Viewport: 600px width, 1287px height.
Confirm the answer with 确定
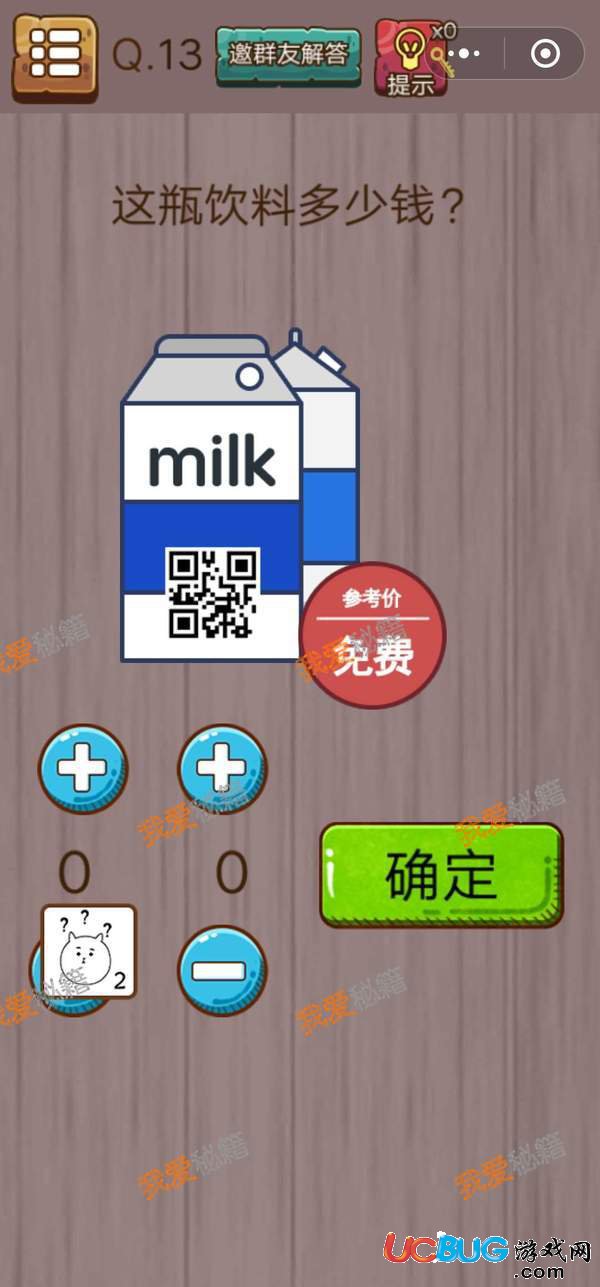pos(441,876)
